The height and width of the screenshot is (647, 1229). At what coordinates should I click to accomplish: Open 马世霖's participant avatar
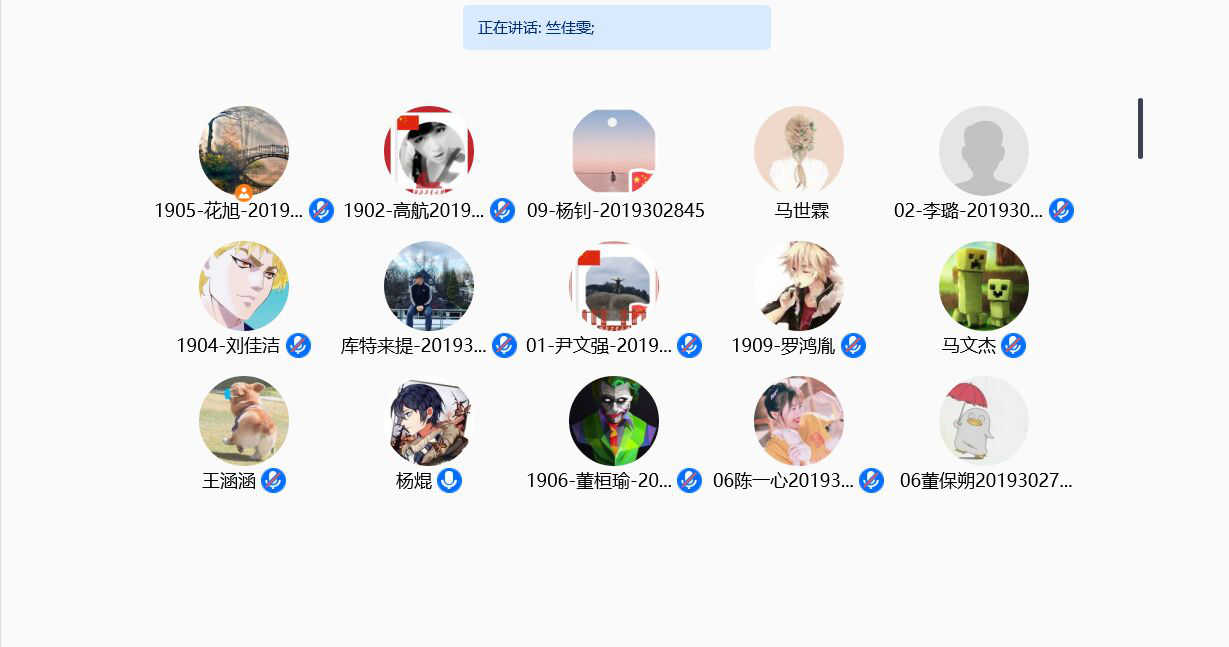(x=798, y=151)
